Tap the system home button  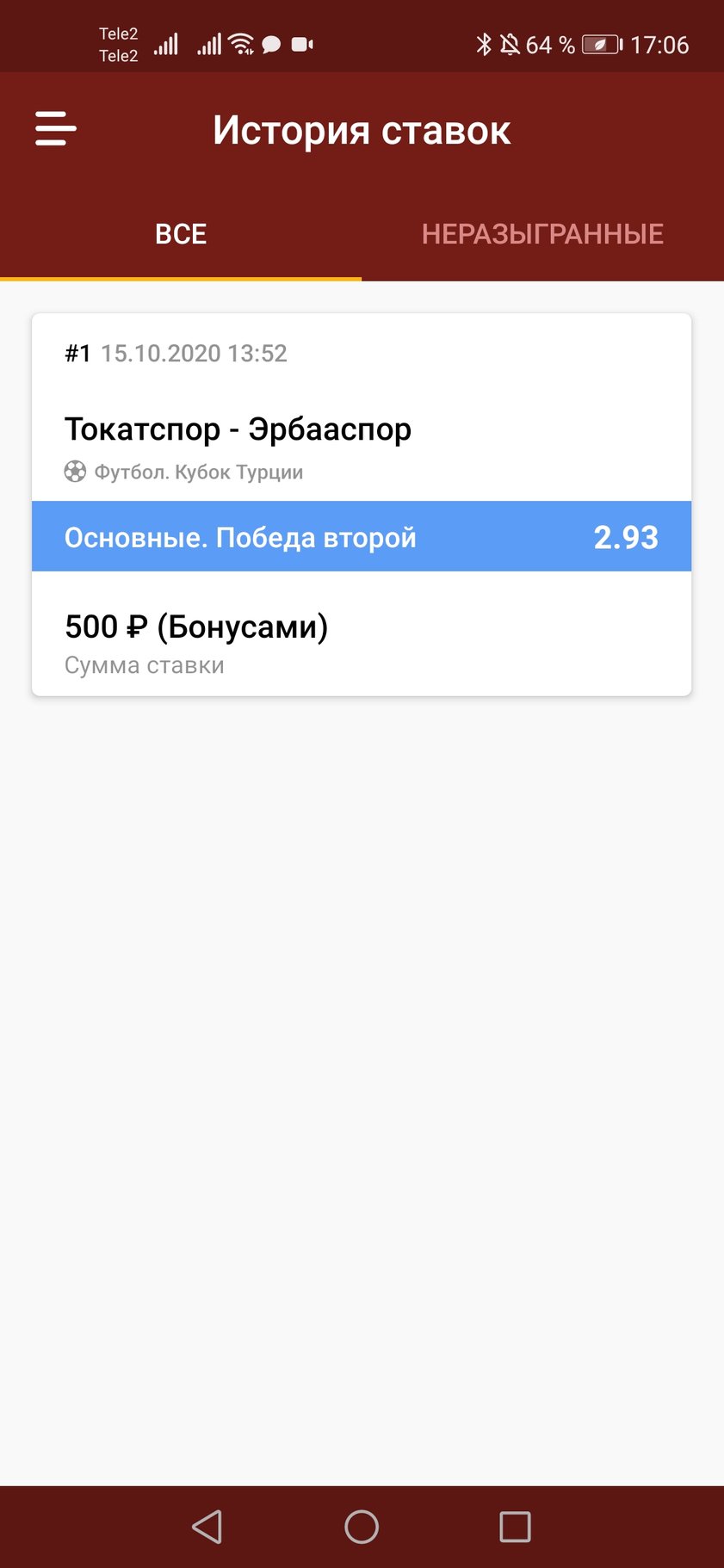tap(362, 1527)
